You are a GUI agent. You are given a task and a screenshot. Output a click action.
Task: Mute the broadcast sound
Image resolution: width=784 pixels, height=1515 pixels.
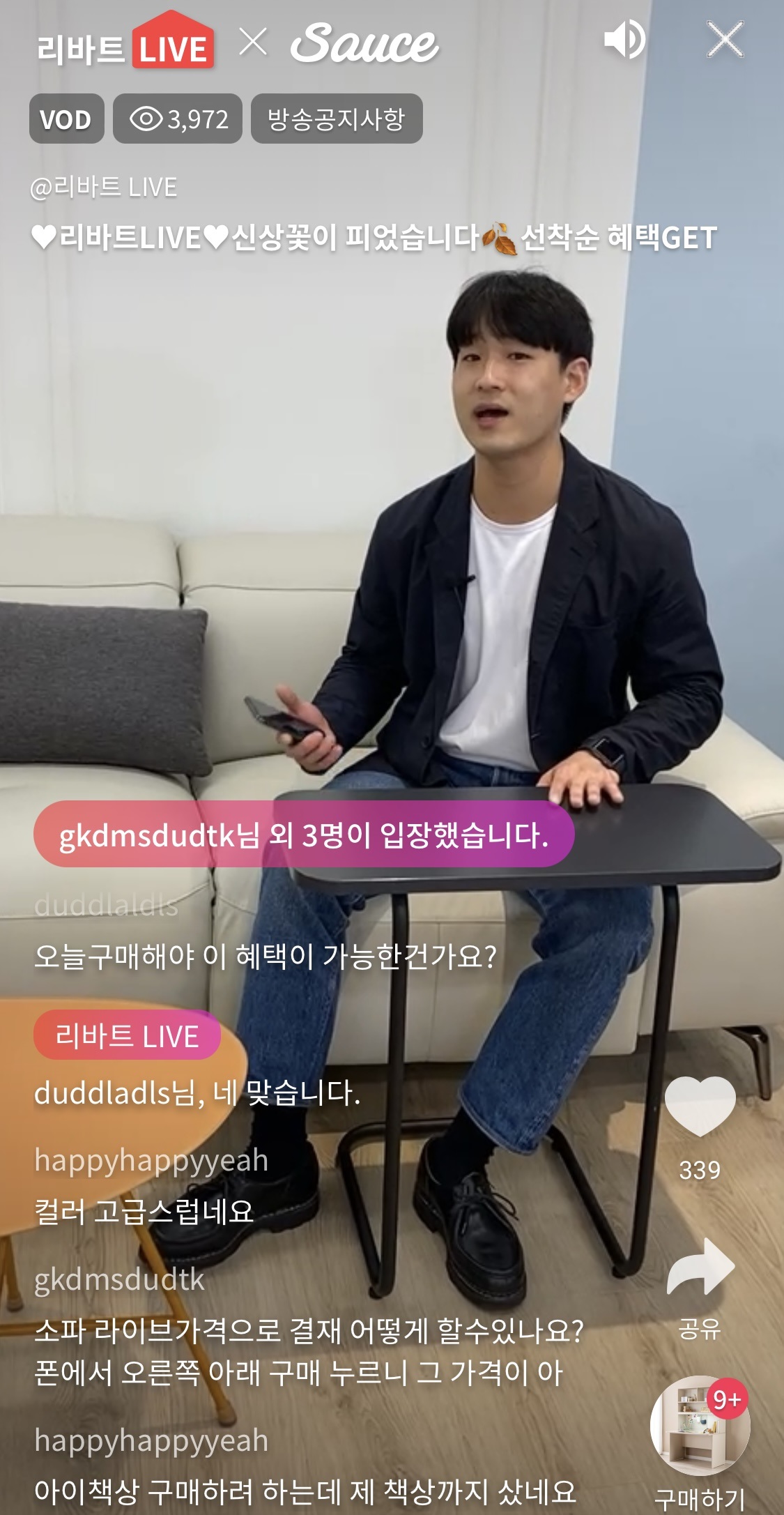tap(624, 40)
